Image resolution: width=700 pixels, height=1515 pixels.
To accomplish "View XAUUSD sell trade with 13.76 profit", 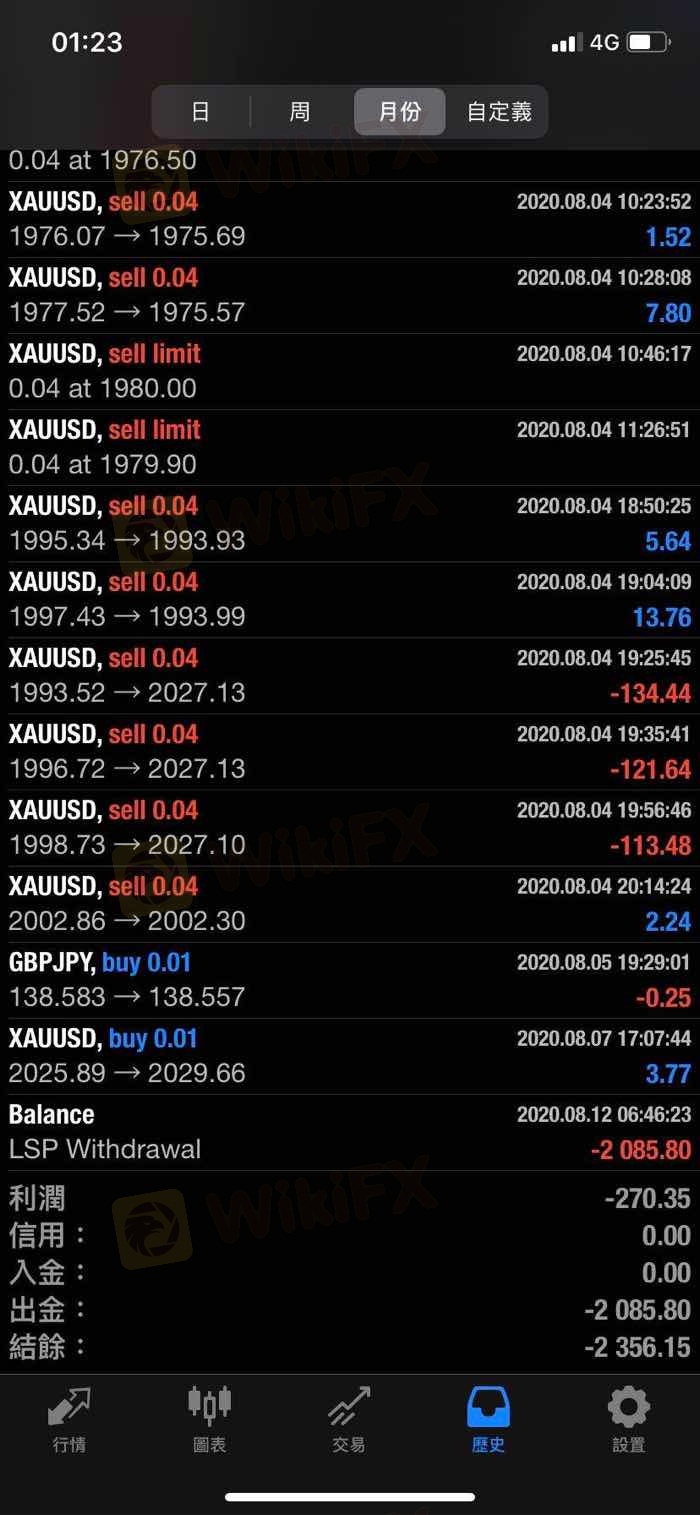I will 350,600.
